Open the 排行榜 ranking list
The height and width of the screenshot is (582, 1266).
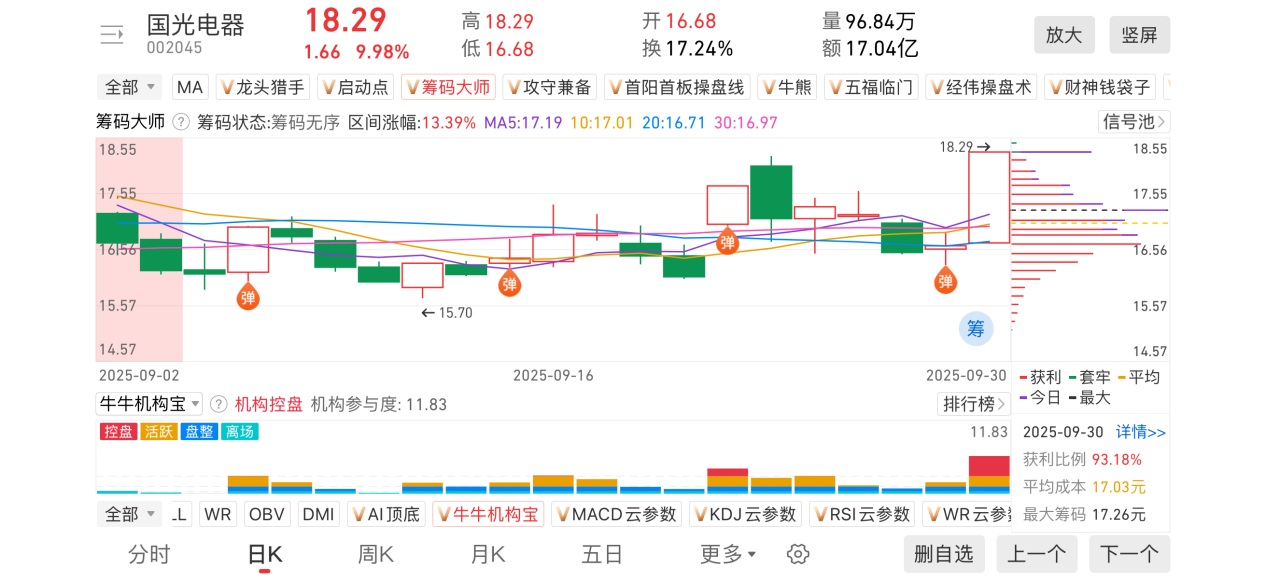(x=974, y=404)
